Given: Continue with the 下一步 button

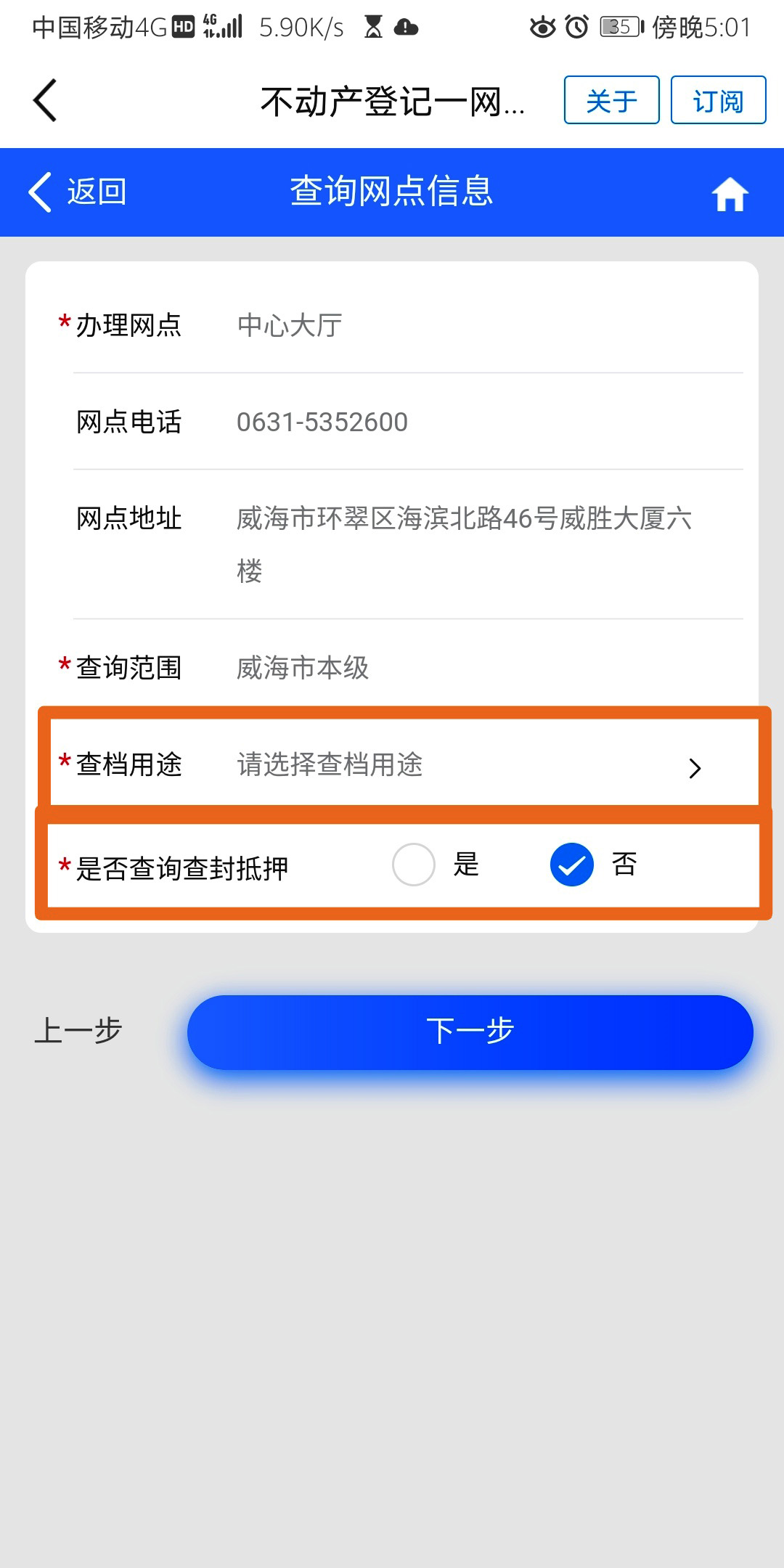Looking at the screenshot, I should (x=470, y=1032).
